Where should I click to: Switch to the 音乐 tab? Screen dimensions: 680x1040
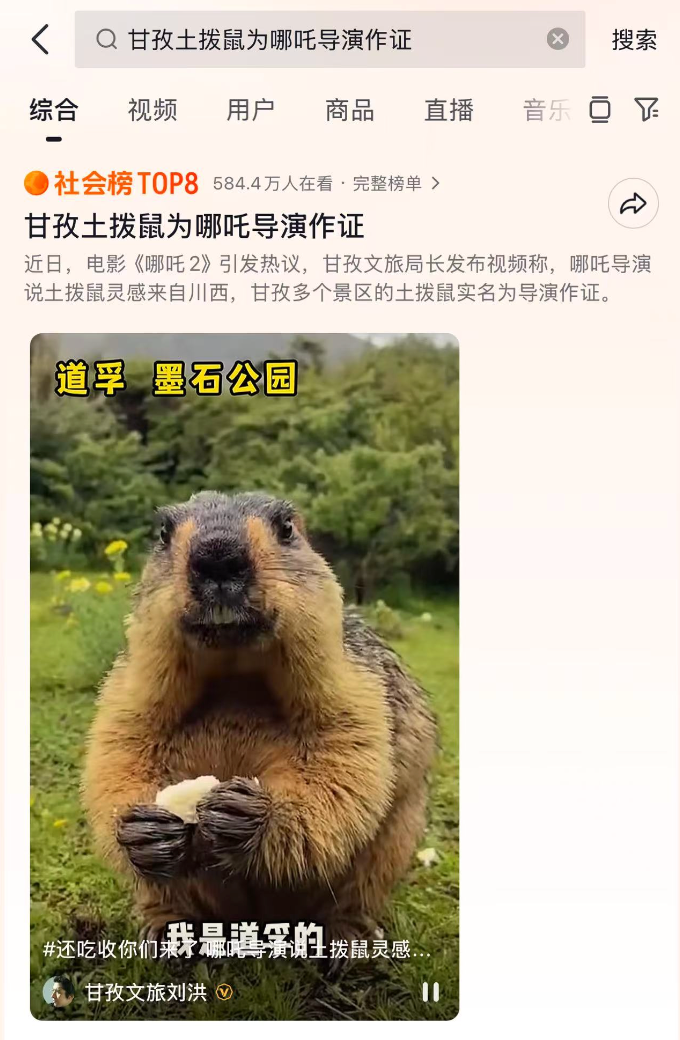click(x=545, y=110)
